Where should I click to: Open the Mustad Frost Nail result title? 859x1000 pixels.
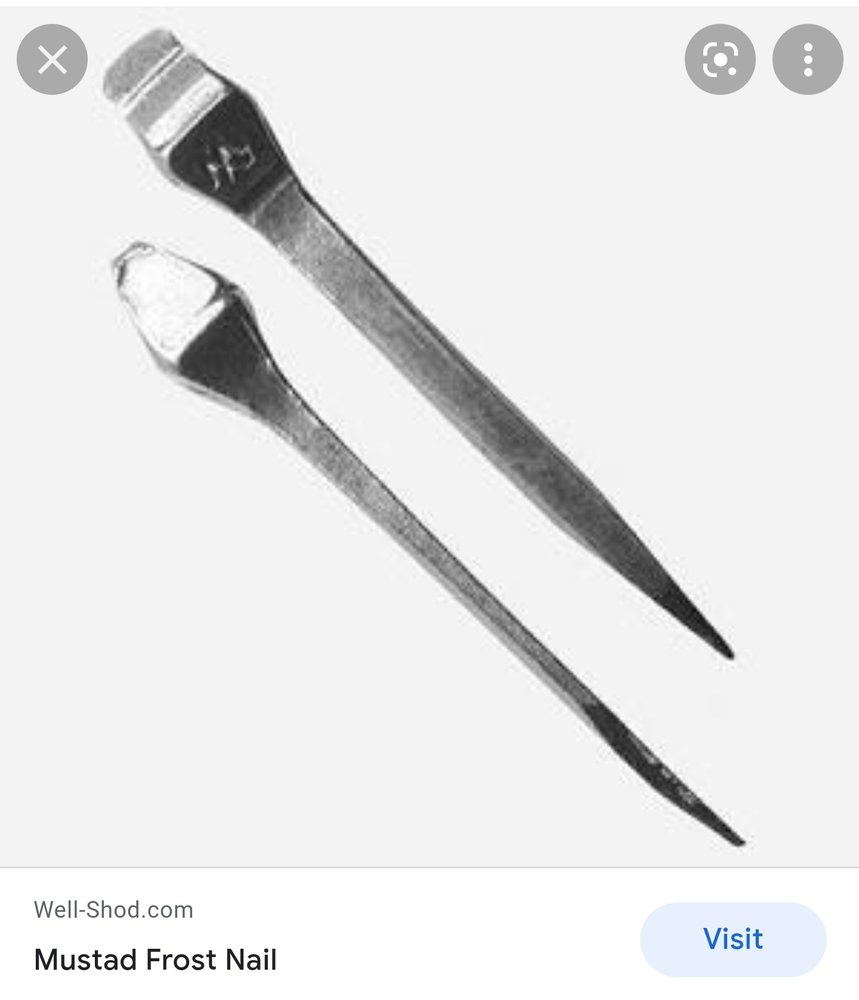155,960
